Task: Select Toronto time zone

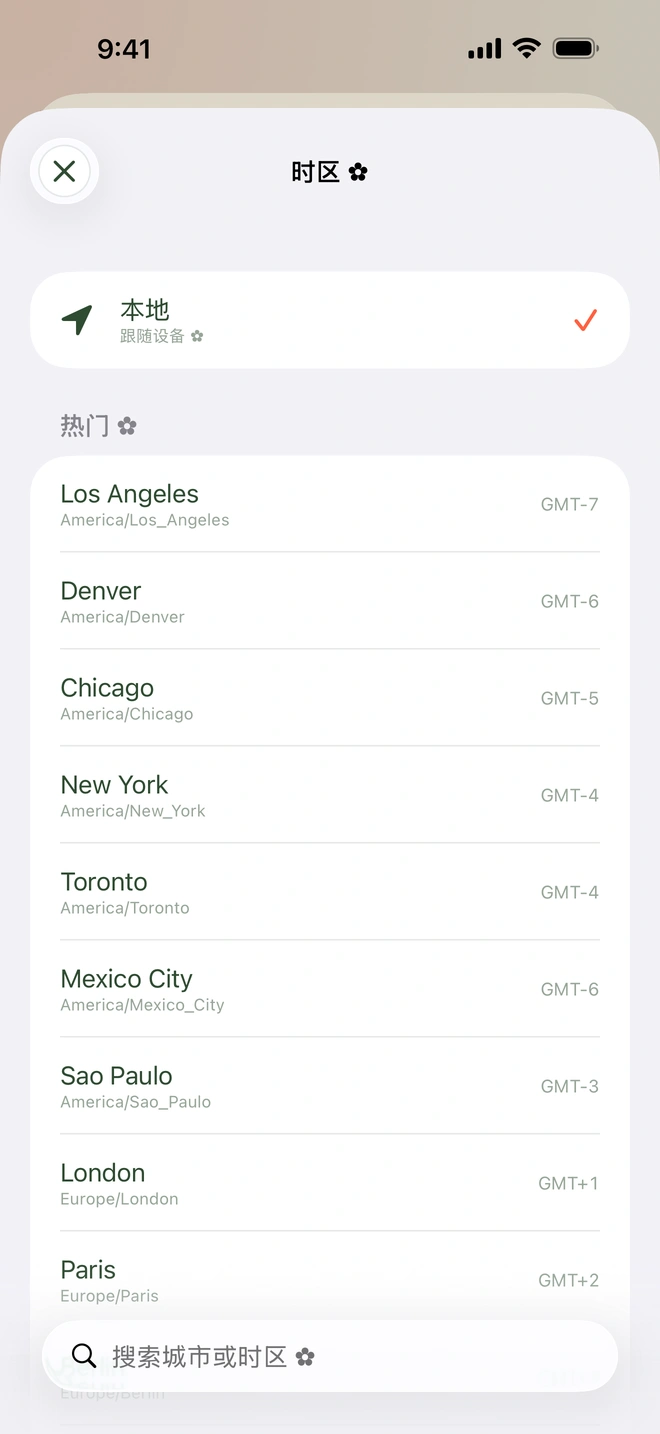Action: 330,892
